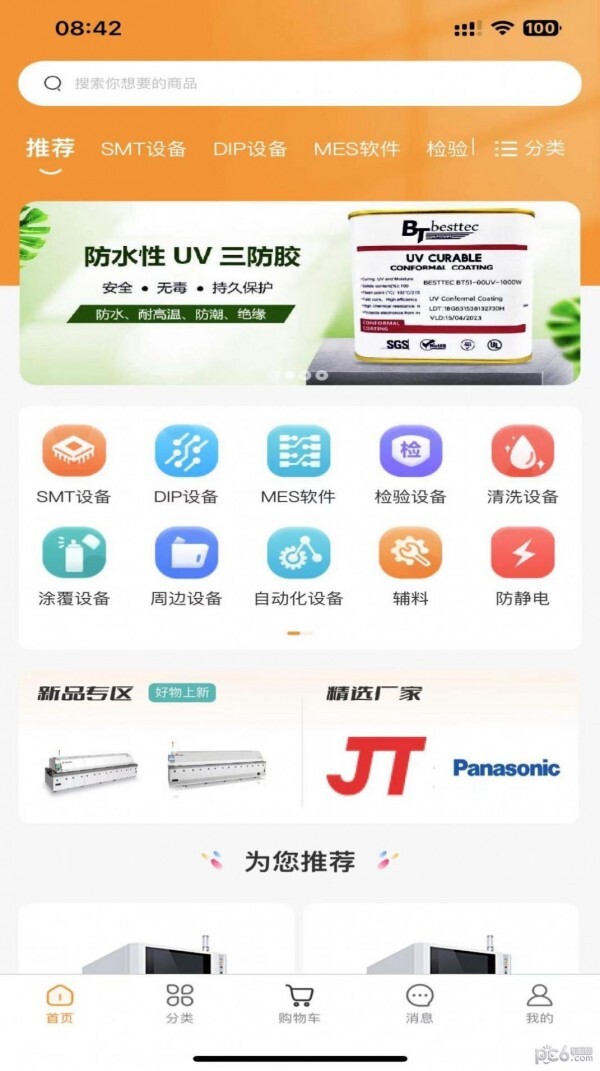Switch to the 分类 bottom navigation tab
The height and width of the screenshot is (1071, 600).
180,1003
